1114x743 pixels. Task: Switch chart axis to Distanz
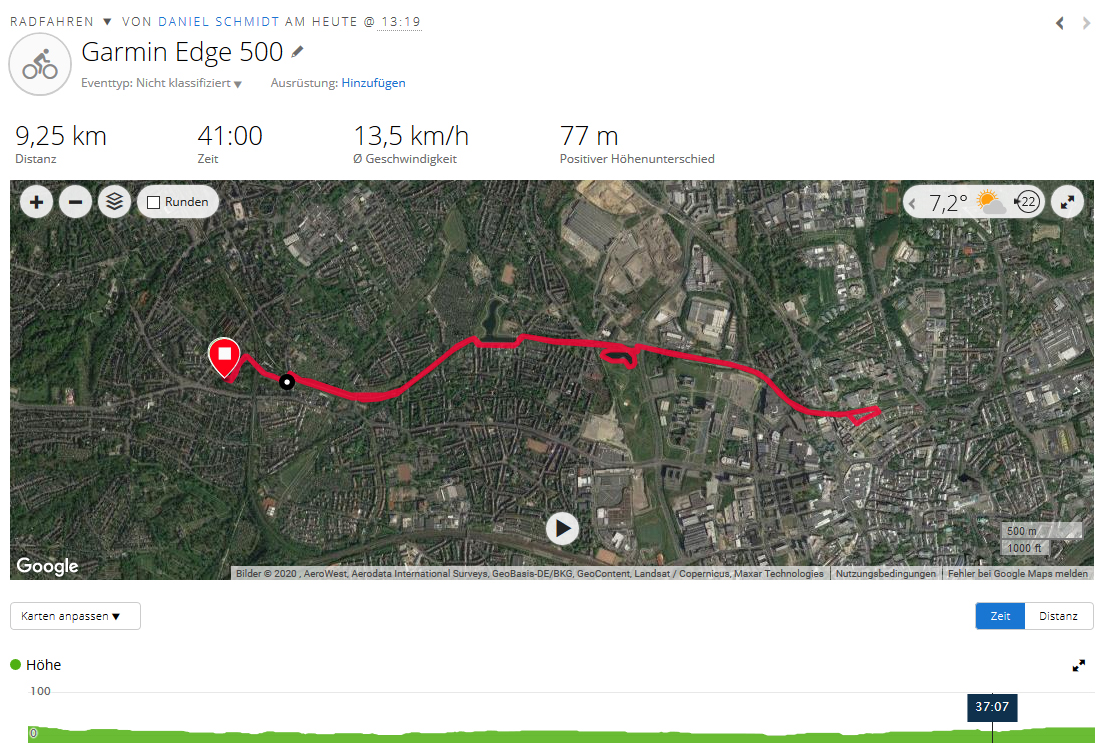(1058, 616)
